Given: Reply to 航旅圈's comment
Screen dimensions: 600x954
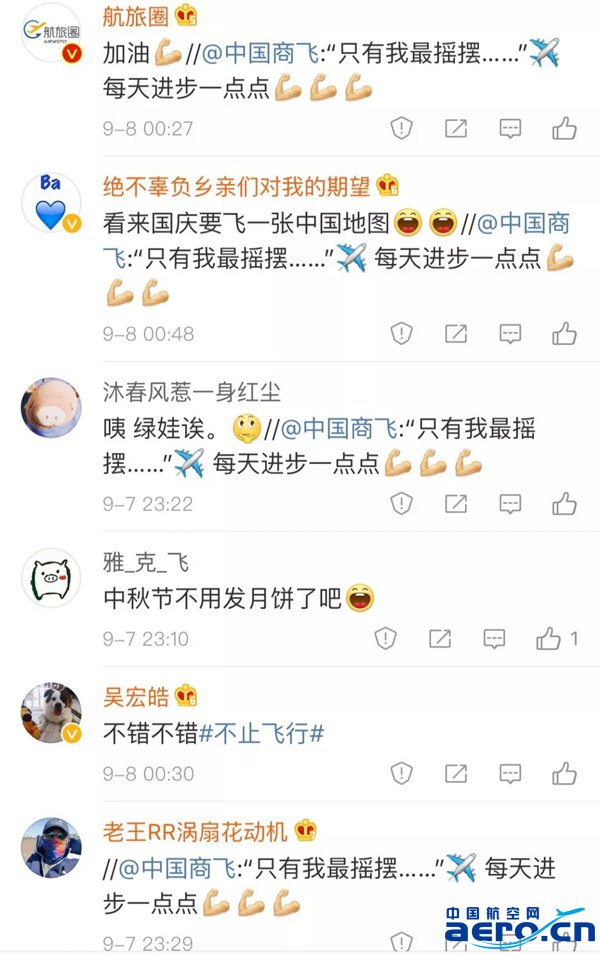Looking at the screenshot, I should pyautogui.click(x=510, y=128).
